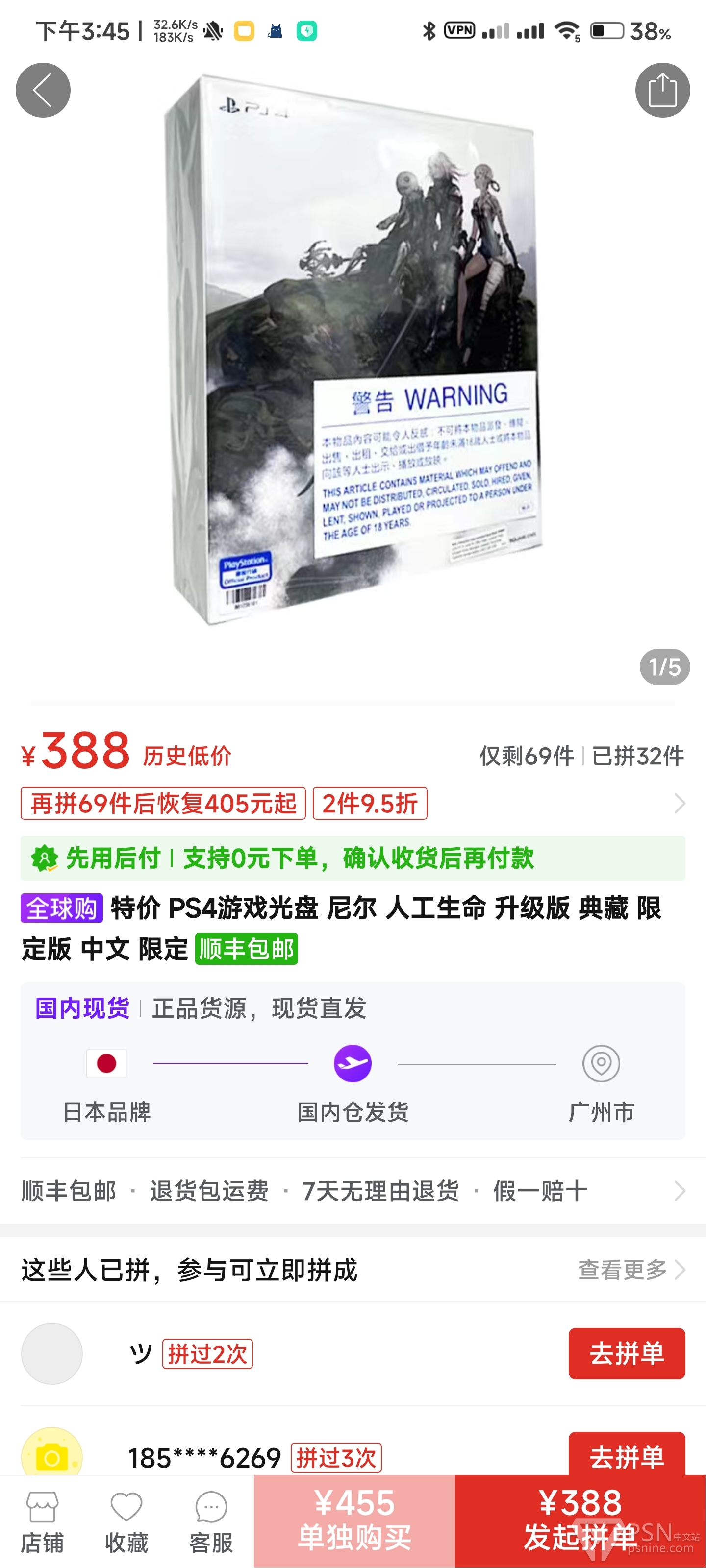
Task: Open the main product image
Action: 353,350
